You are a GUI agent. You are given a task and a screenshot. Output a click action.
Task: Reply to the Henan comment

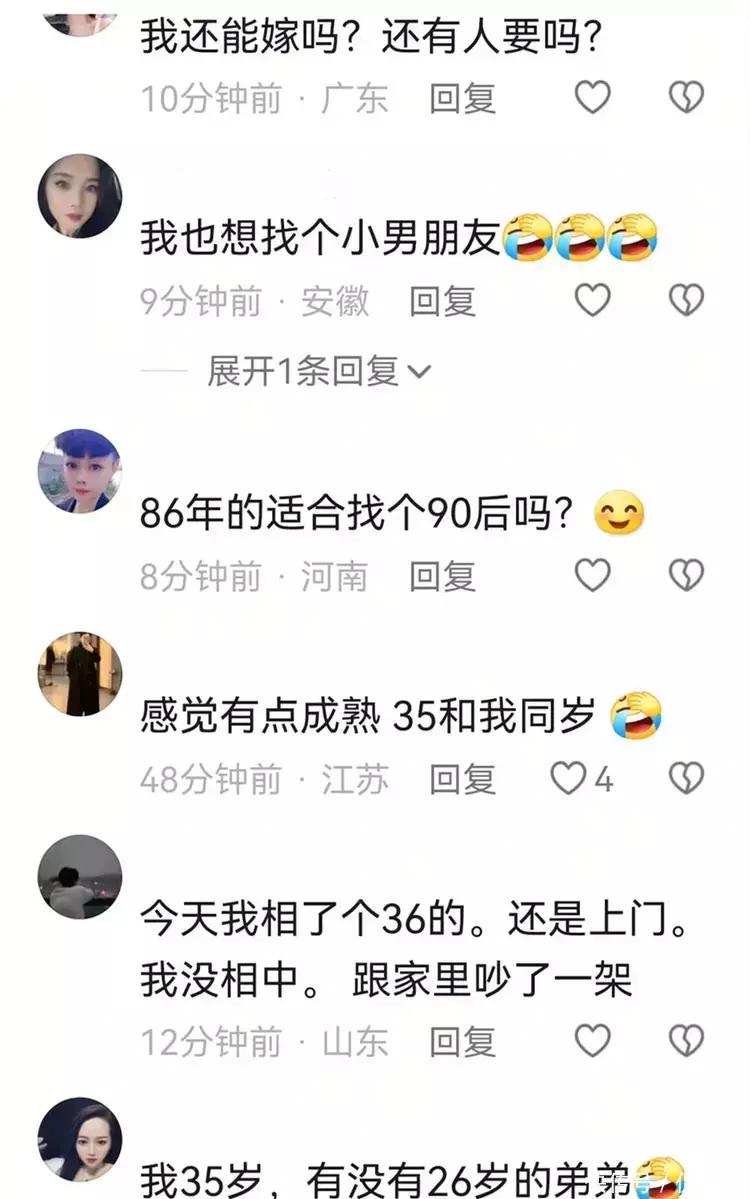[442, 577]
